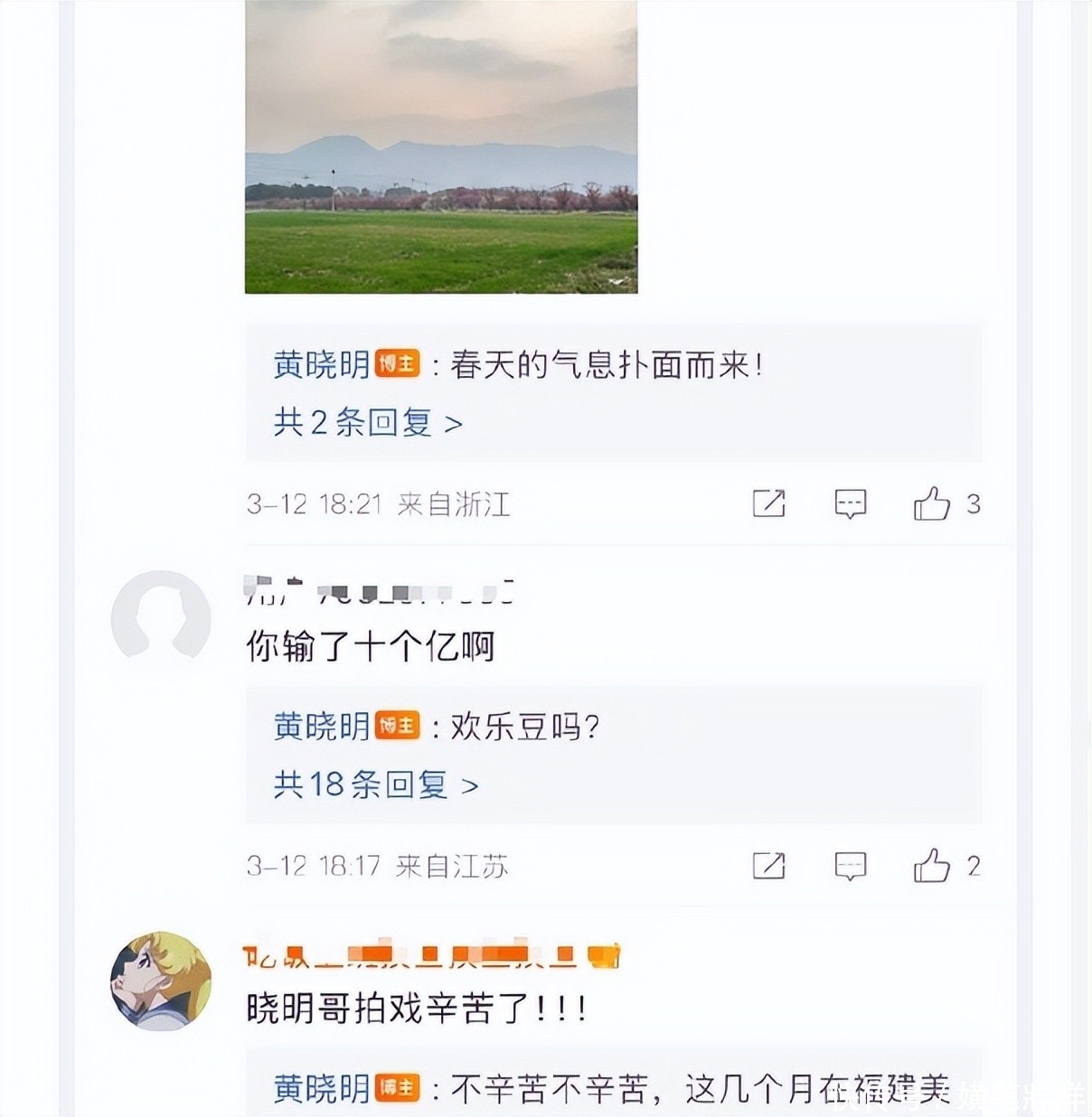
Task: Like the 3-12 18:21 comment from 浙江
Action: (x=932, y=503)
